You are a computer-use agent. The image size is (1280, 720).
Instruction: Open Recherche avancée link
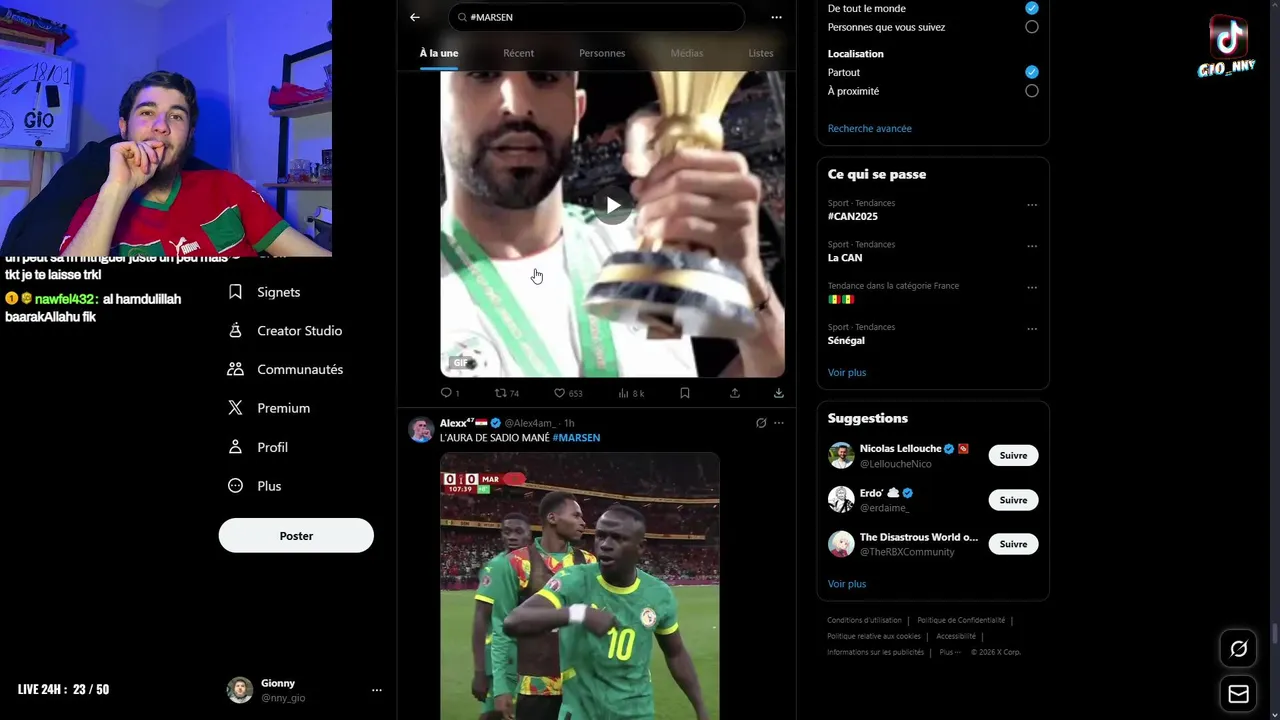pyautogui.click(x=869, y=128)
